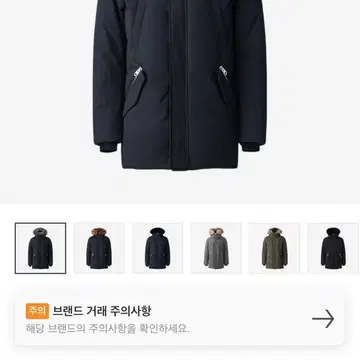This screenshot has width=360, height=360.
Task: Select the navy parka without fur thumbnail
Action: coord(158,248)
